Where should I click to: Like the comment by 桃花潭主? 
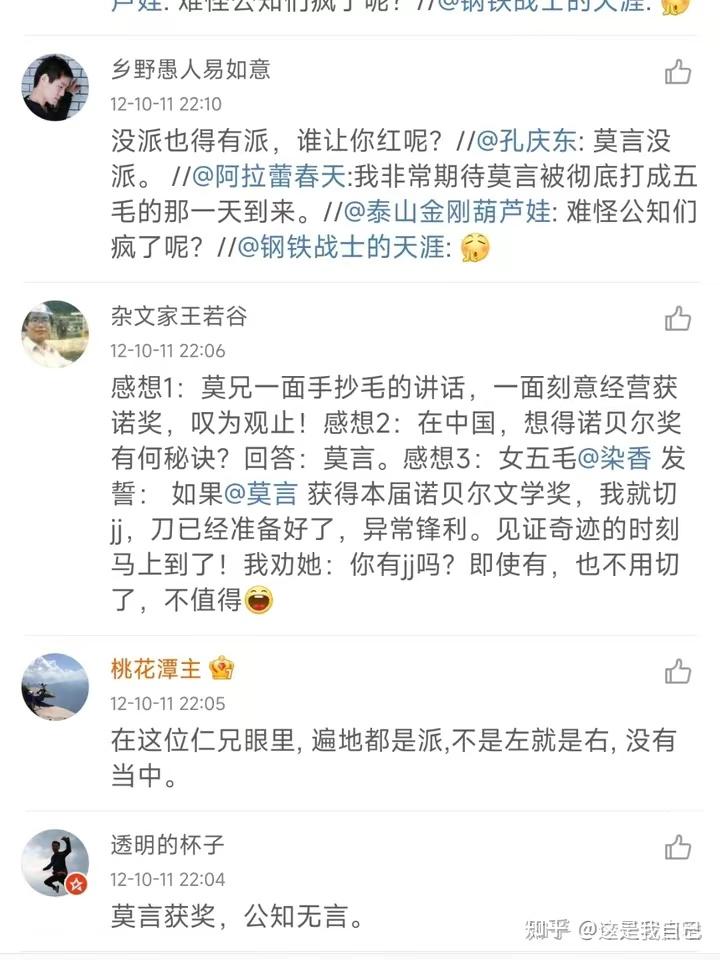coord(678,671)
